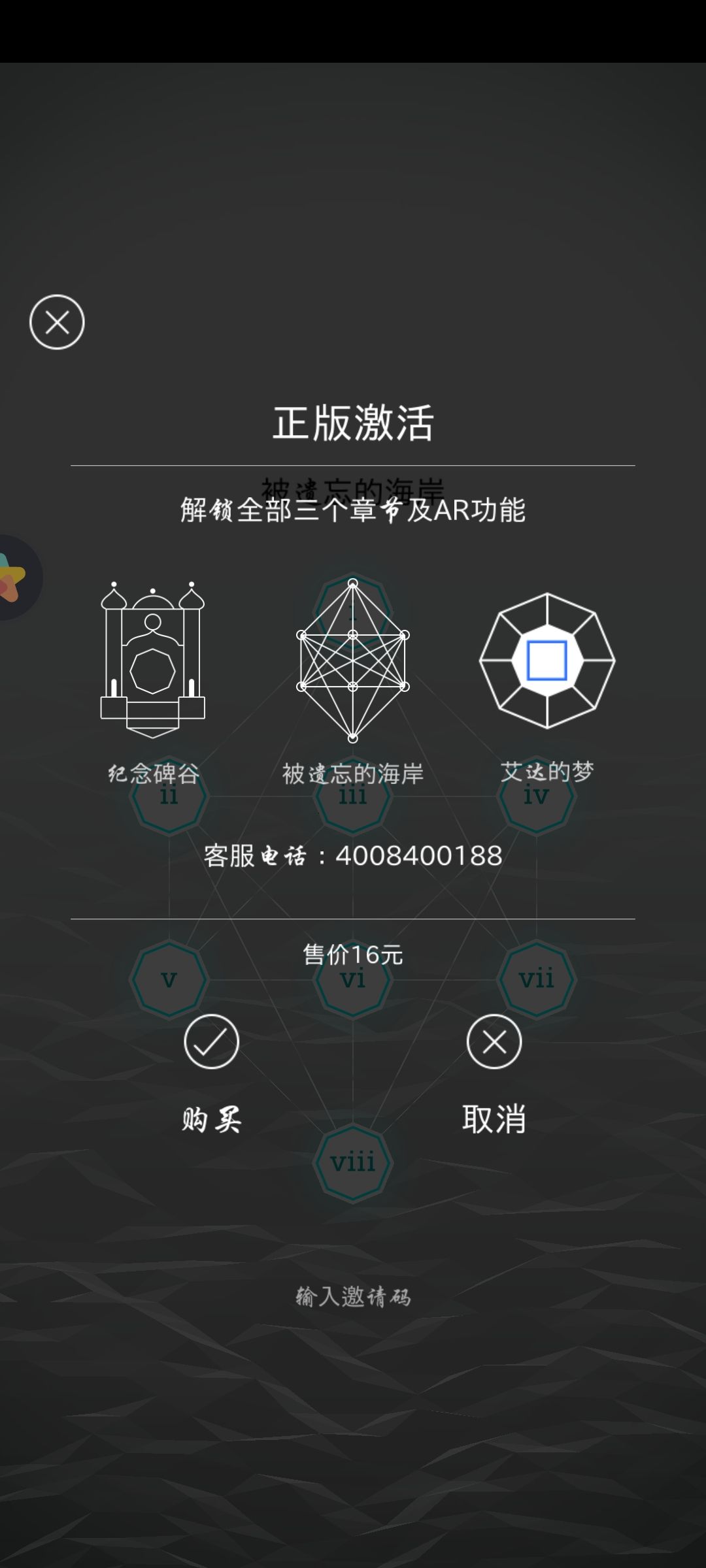
Task: Select the octagonal level marker viii
Action: [x=352, y=1162]
